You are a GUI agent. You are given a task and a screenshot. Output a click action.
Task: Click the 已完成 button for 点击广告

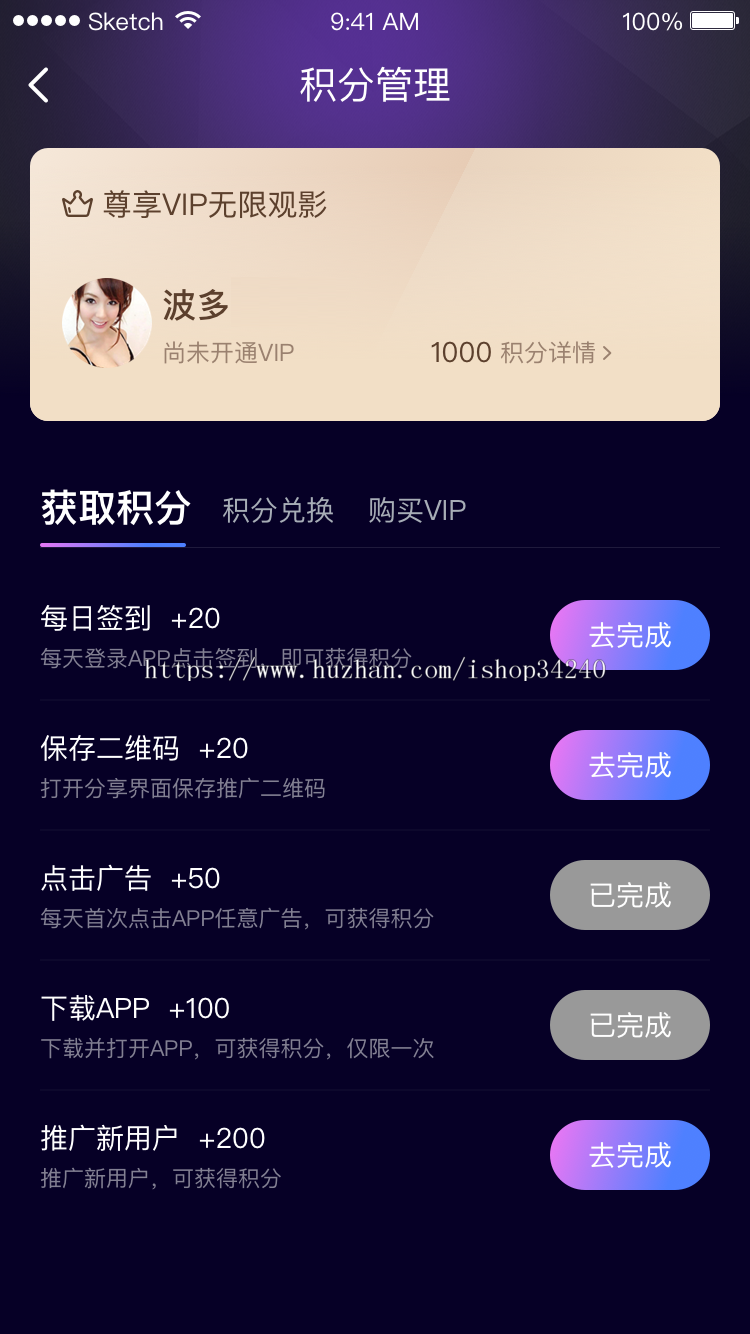point(629,895)
